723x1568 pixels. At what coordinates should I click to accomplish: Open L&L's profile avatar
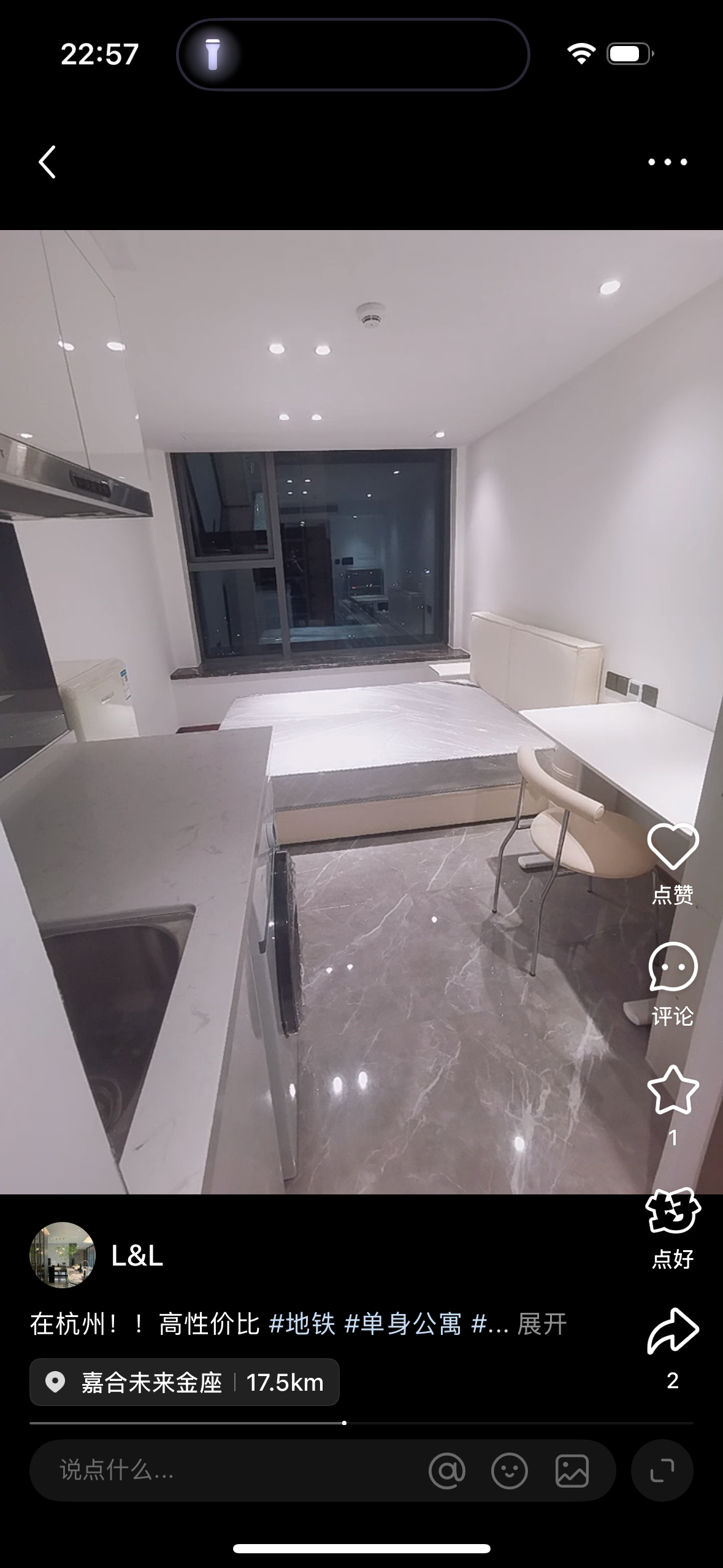[x=63, y=1255]
